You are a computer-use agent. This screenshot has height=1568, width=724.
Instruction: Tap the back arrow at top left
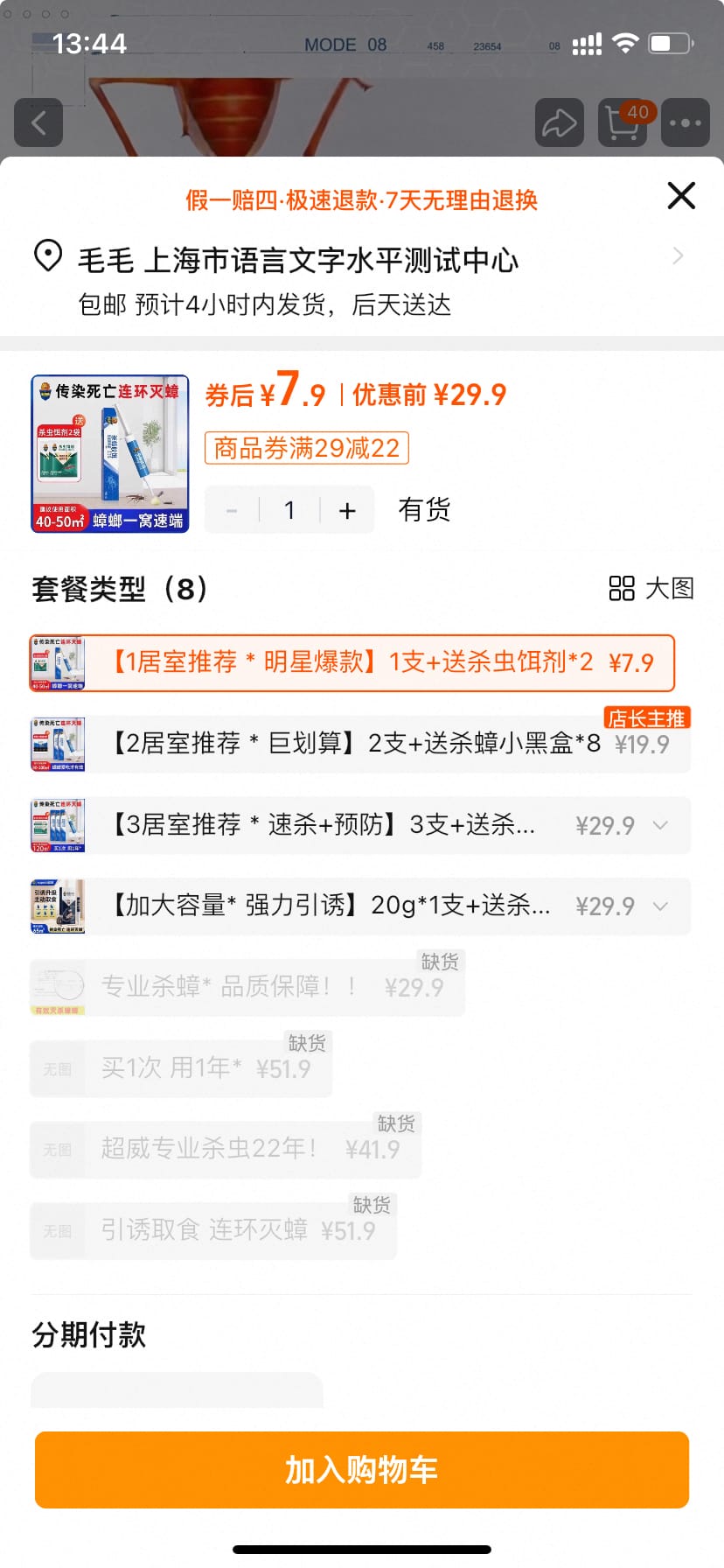point(38,122)
